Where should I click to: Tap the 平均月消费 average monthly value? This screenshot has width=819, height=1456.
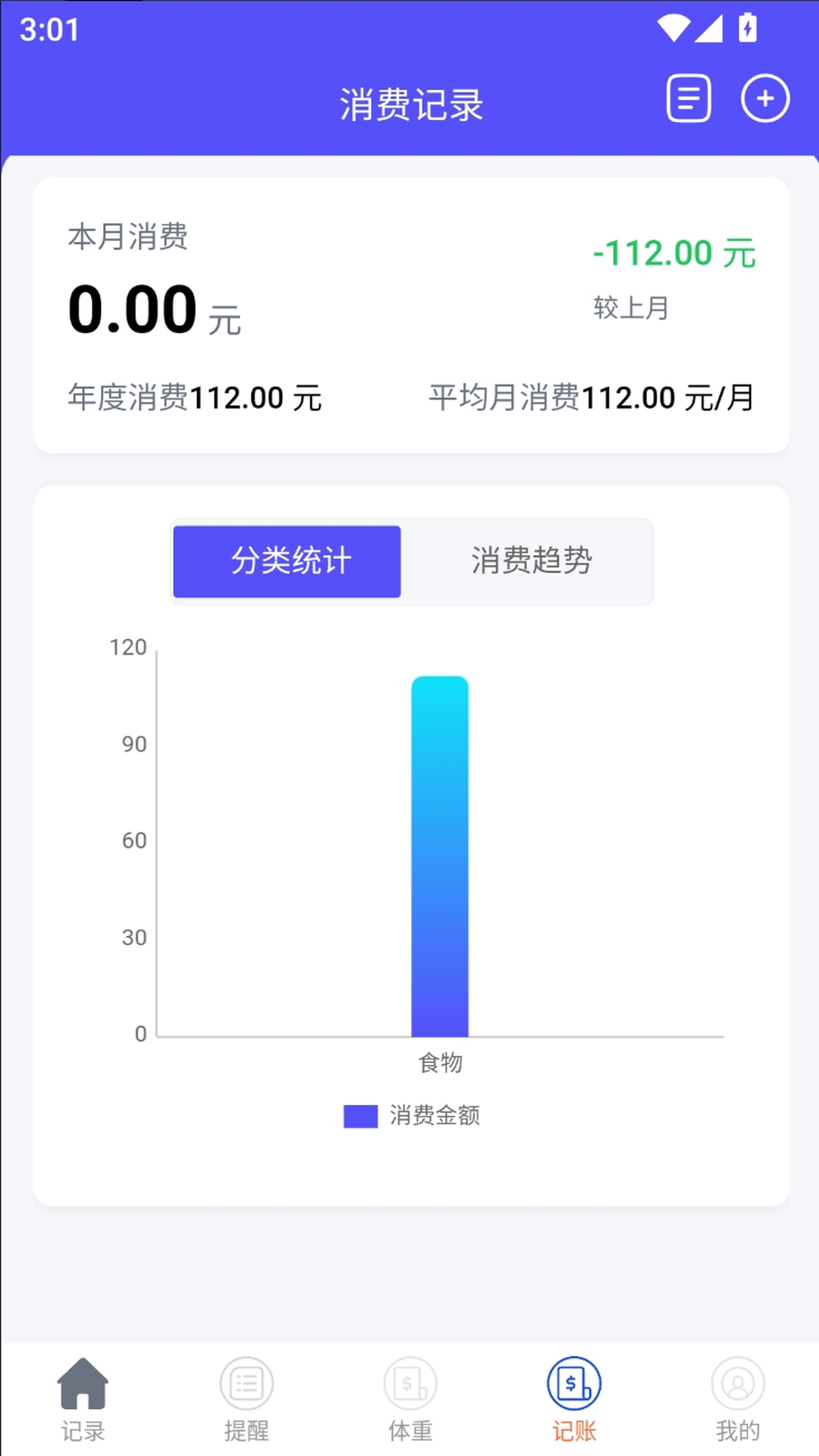[591, 396]
